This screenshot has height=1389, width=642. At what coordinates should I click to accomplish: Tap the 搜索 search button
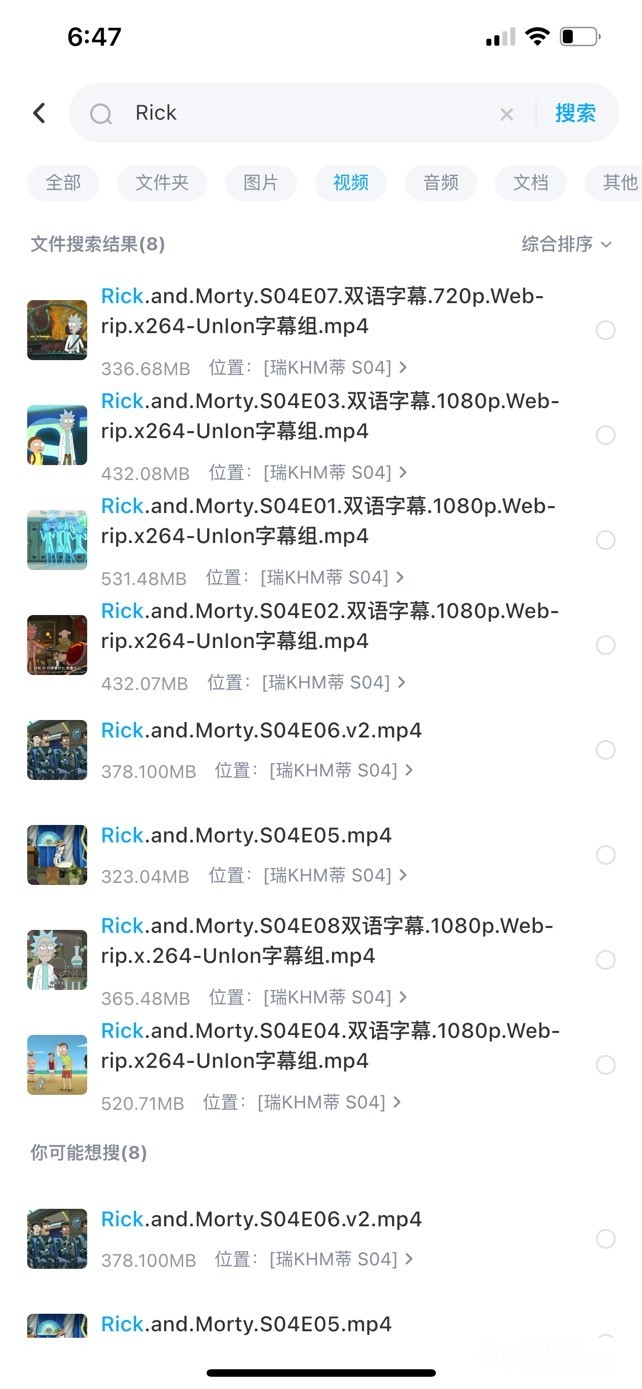click(x=575, y=113)
